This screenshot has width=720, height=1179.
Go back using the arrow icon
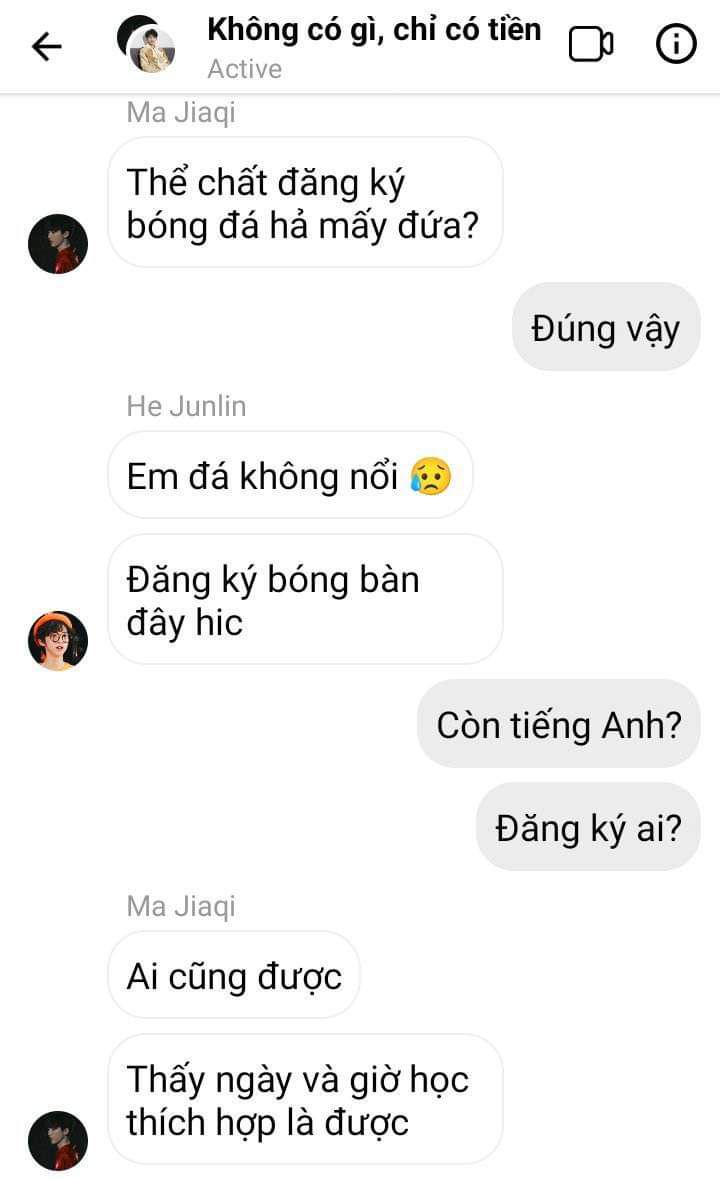pos(47,47)
